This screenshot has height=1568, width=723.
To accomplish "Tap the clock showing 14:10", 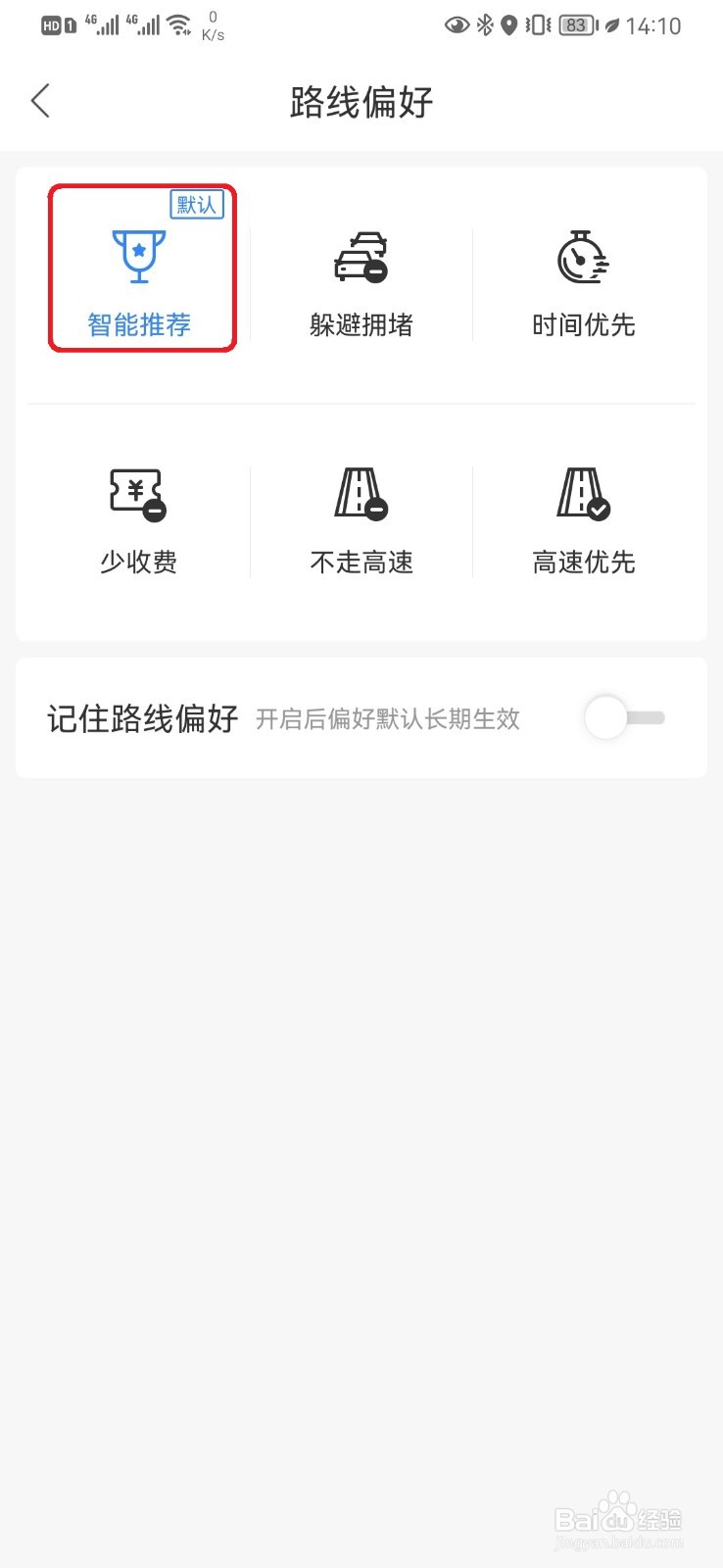I will (652, 24).
